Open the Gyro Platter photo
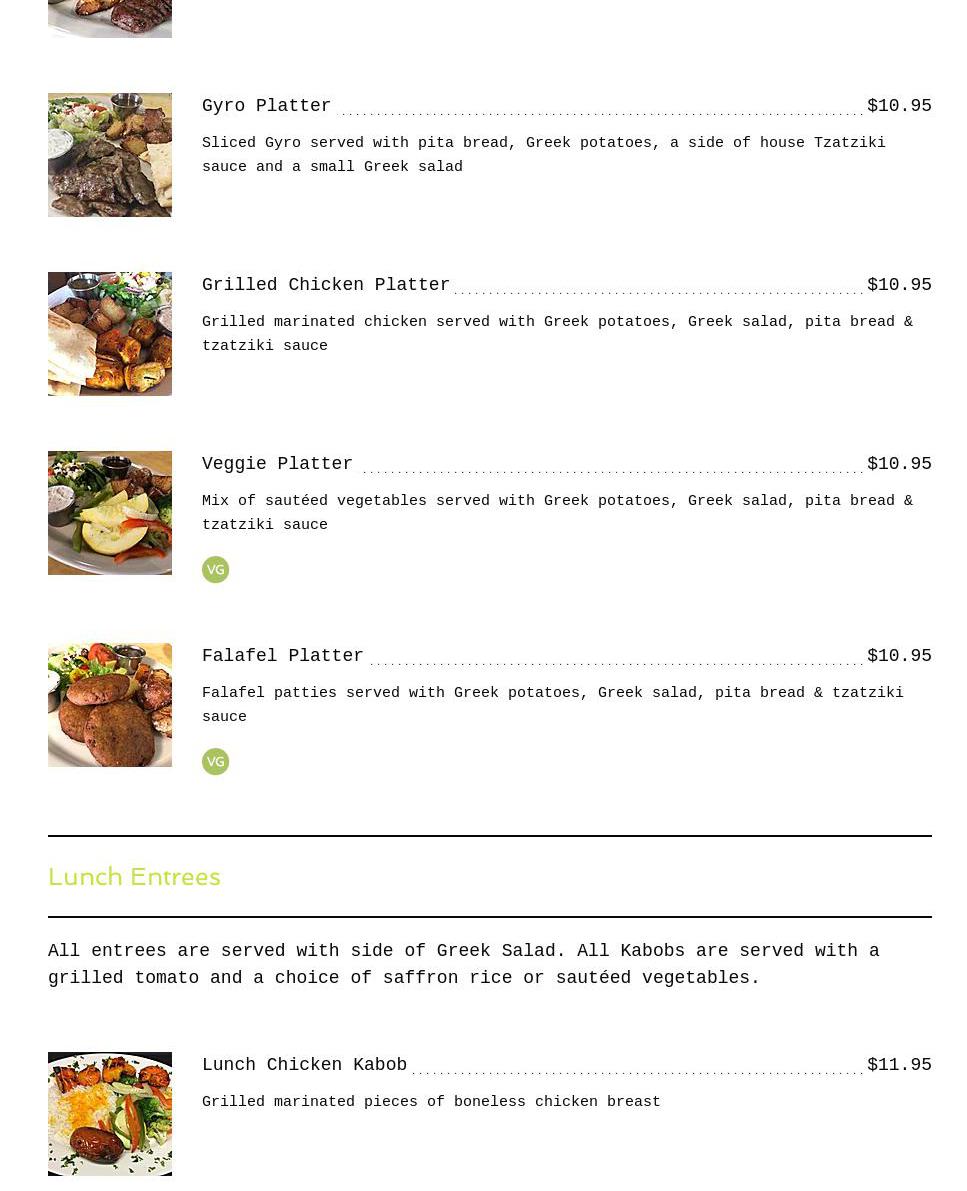The image size is (967, 1191). tap(110, 155)
